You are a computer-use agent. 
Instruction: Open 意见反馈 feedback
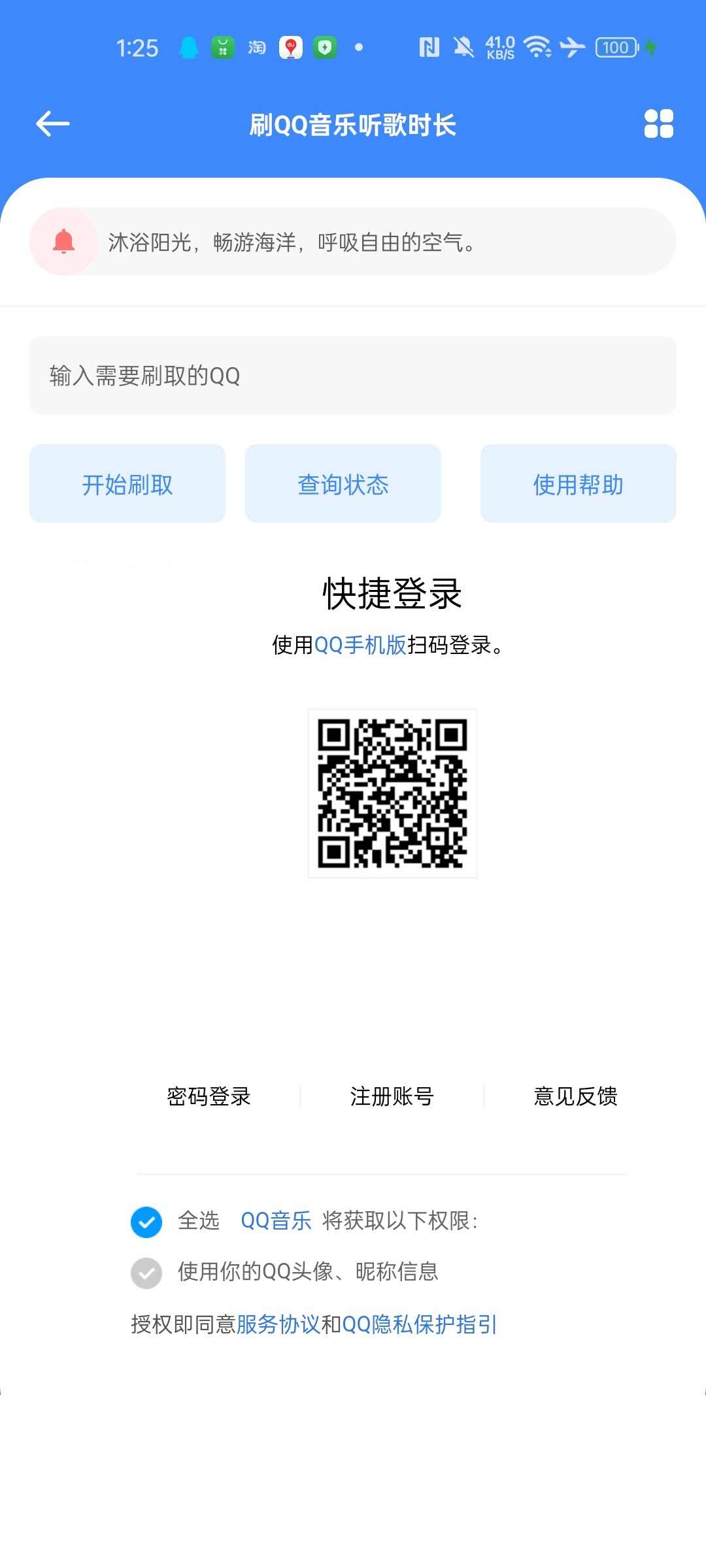tap(576, 1096)
